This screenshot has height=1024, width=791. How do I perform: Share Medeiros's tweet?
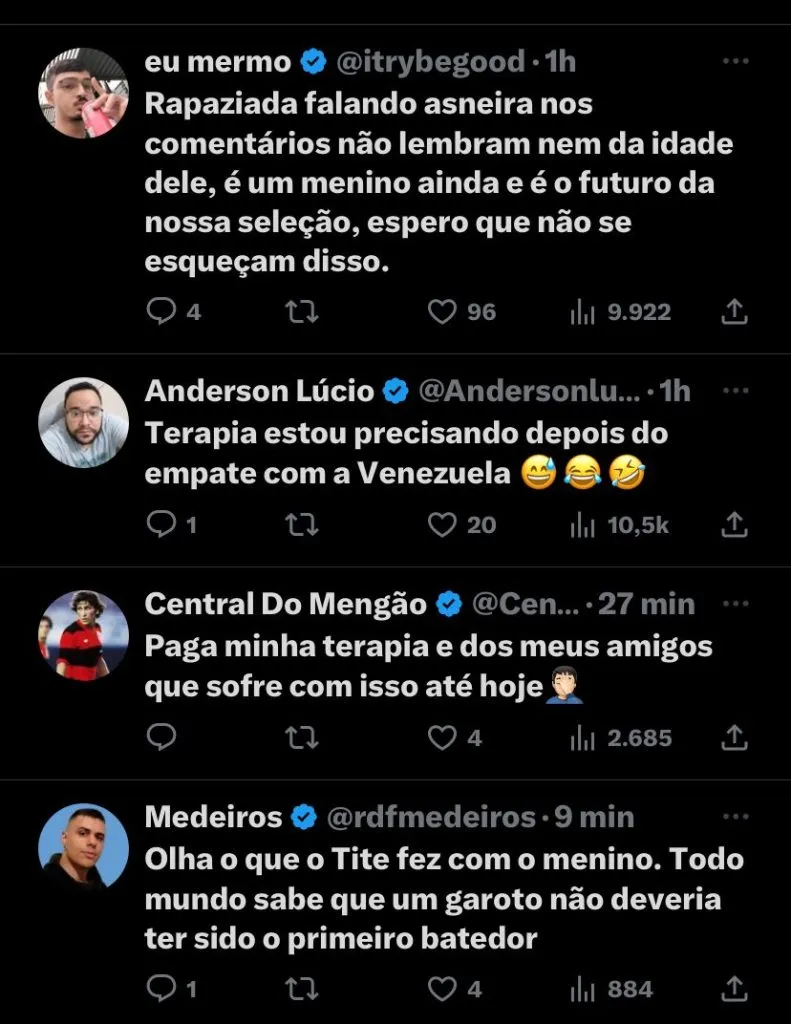[x=734, y=989]
